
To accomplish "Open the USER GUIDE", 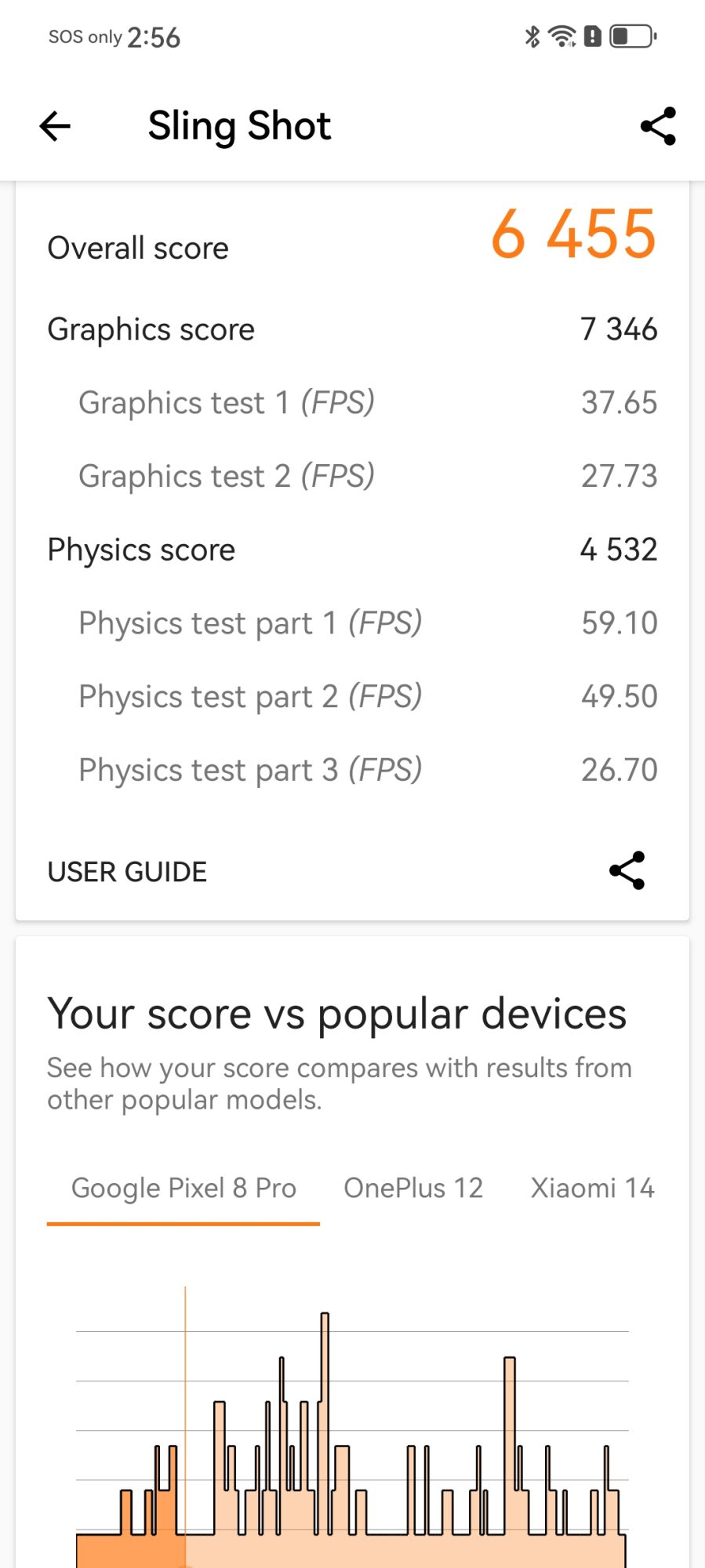I will tap(127, 872).
